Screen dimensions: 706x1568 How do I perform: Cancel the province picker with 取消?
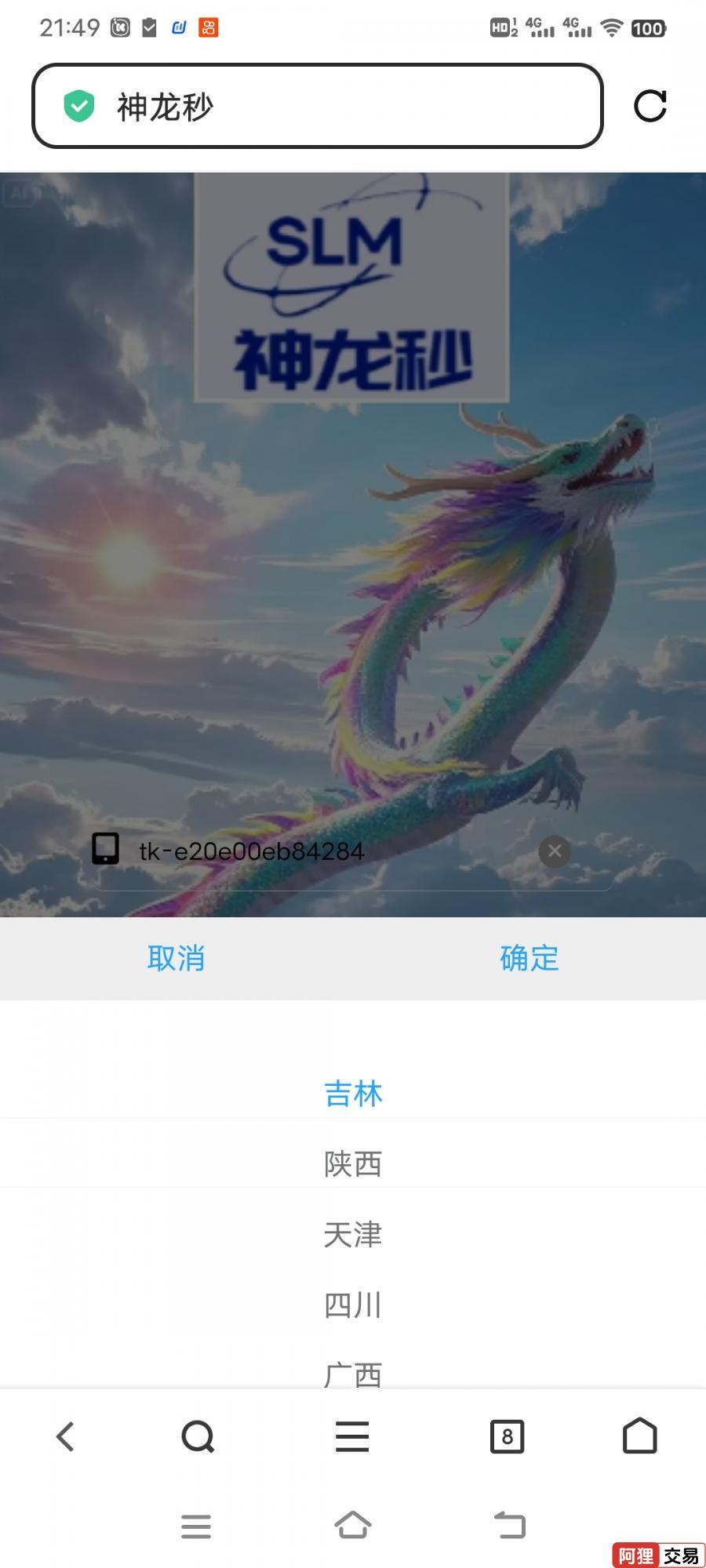pos(176,958)
